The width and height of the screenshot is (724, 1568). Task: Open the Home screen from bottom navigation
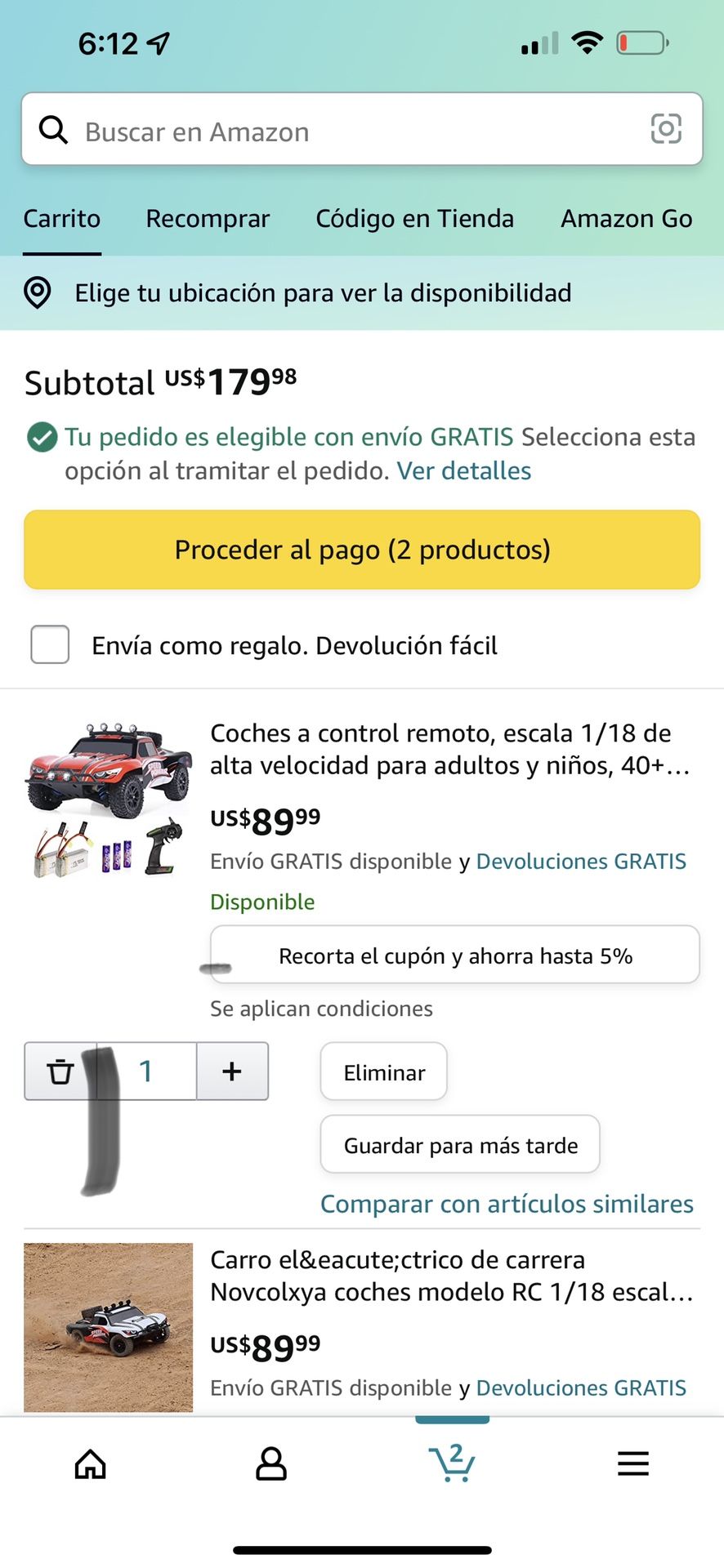90,1464
